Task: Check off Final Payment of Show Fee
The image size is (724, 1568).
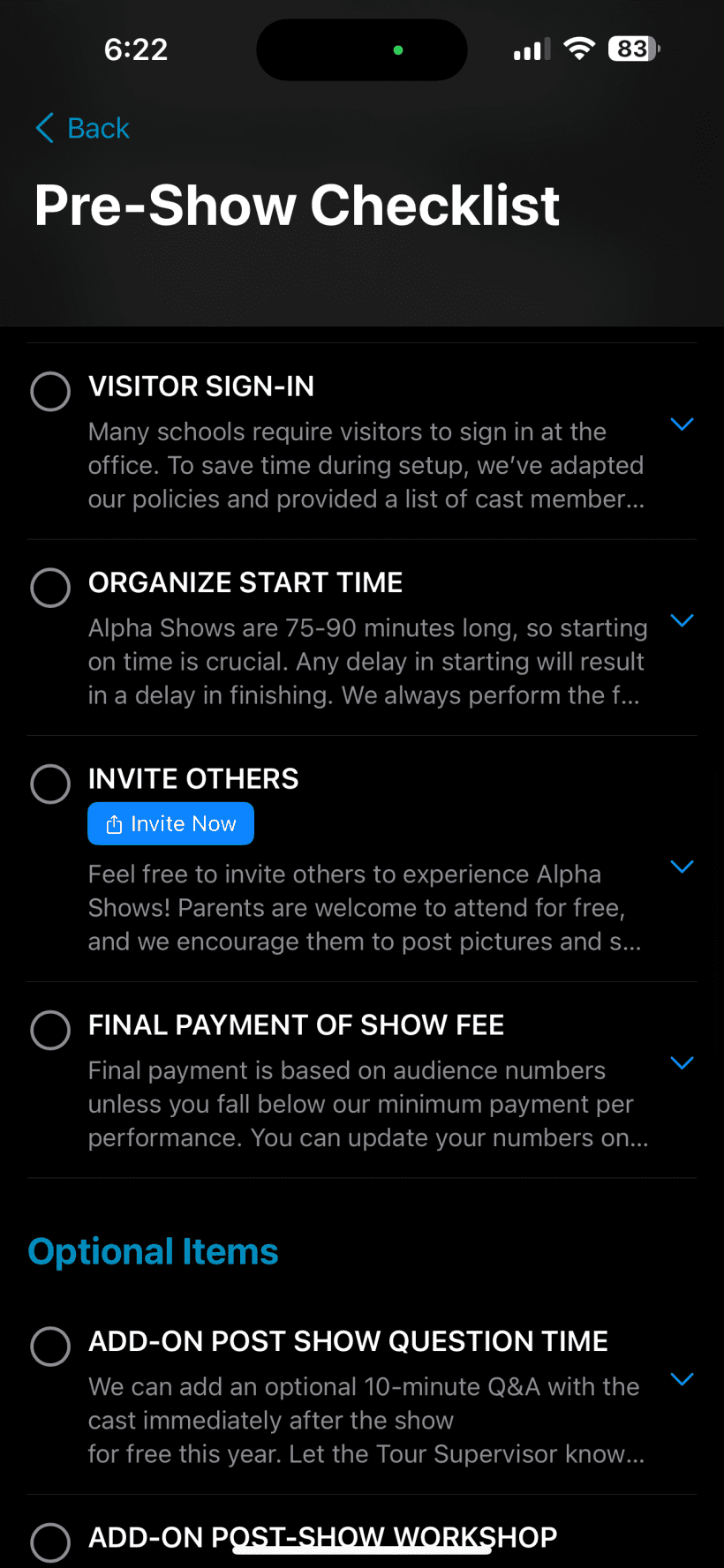Action: tap(50, 1030)
